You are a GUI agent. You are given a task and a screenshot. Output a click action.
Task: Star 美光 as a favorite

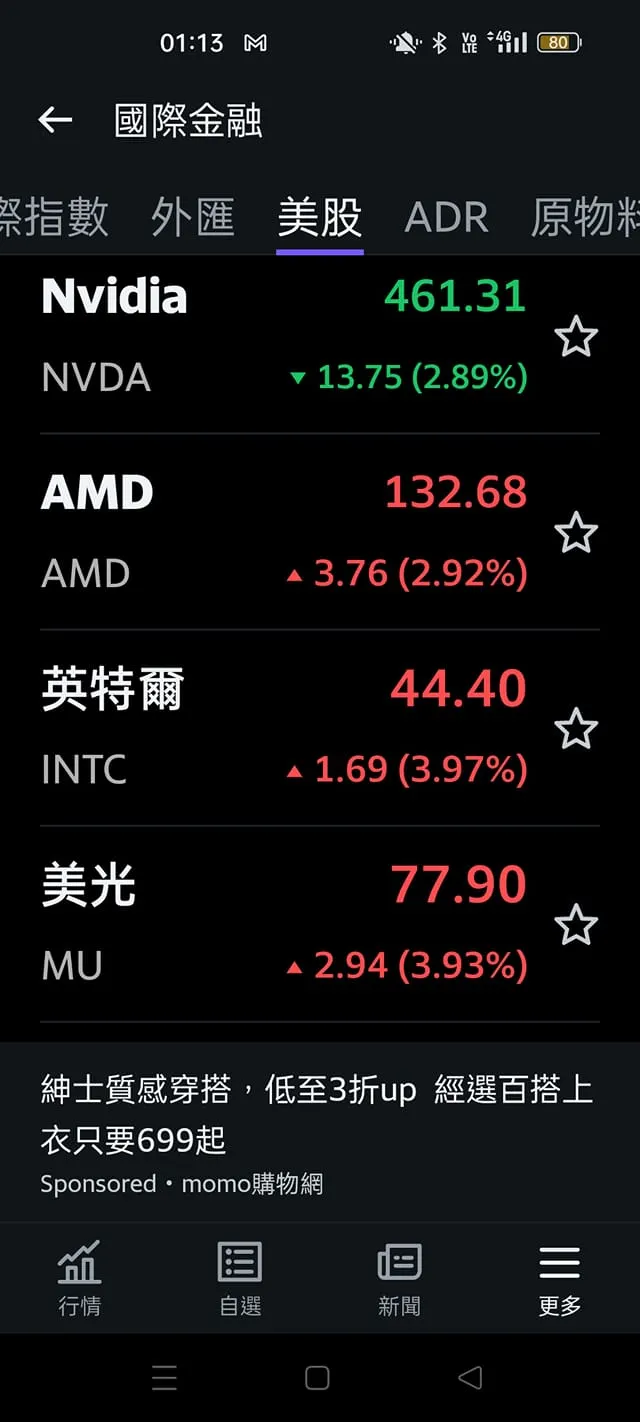pos(576,925)
